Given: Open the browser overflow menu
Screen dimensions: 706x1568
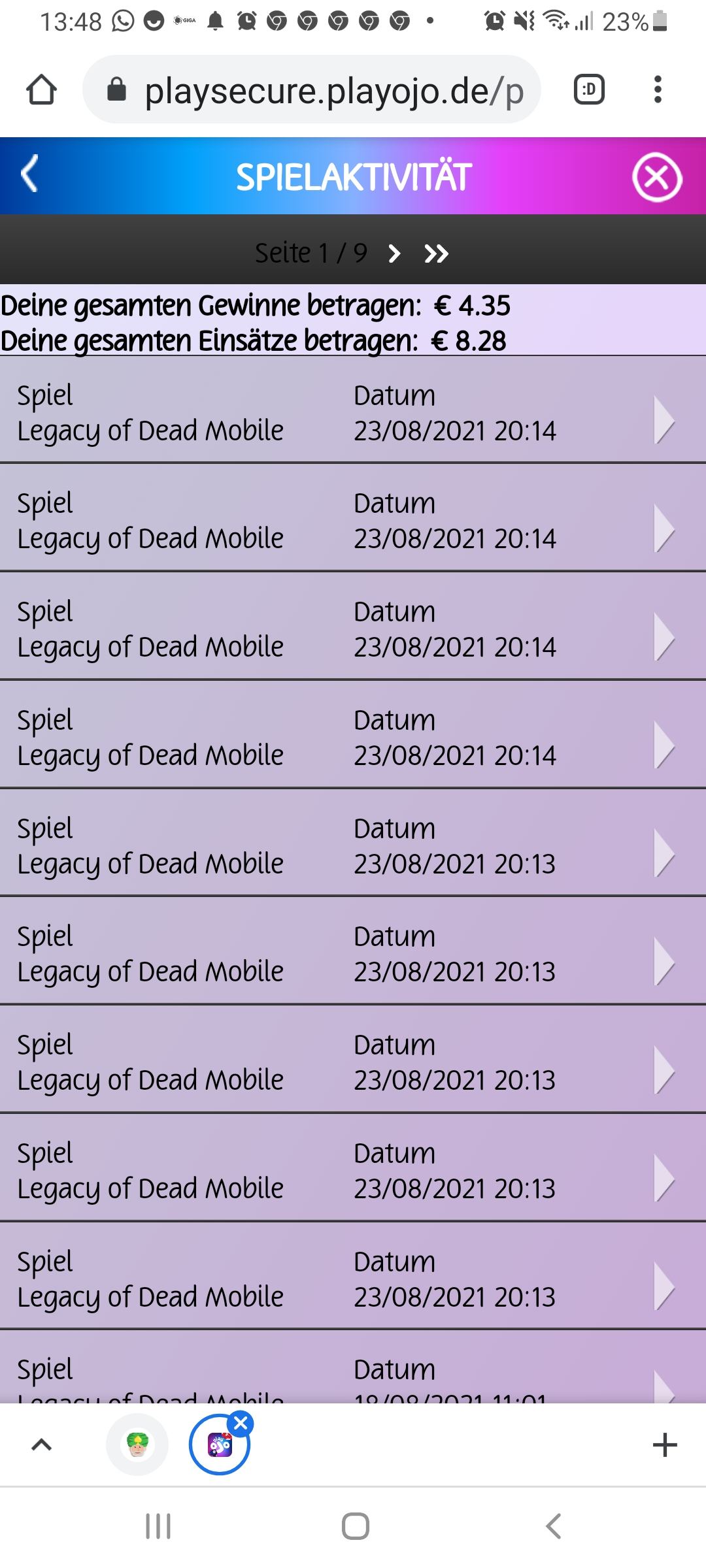Looking at the screenshot, I should tap(658, 90).
